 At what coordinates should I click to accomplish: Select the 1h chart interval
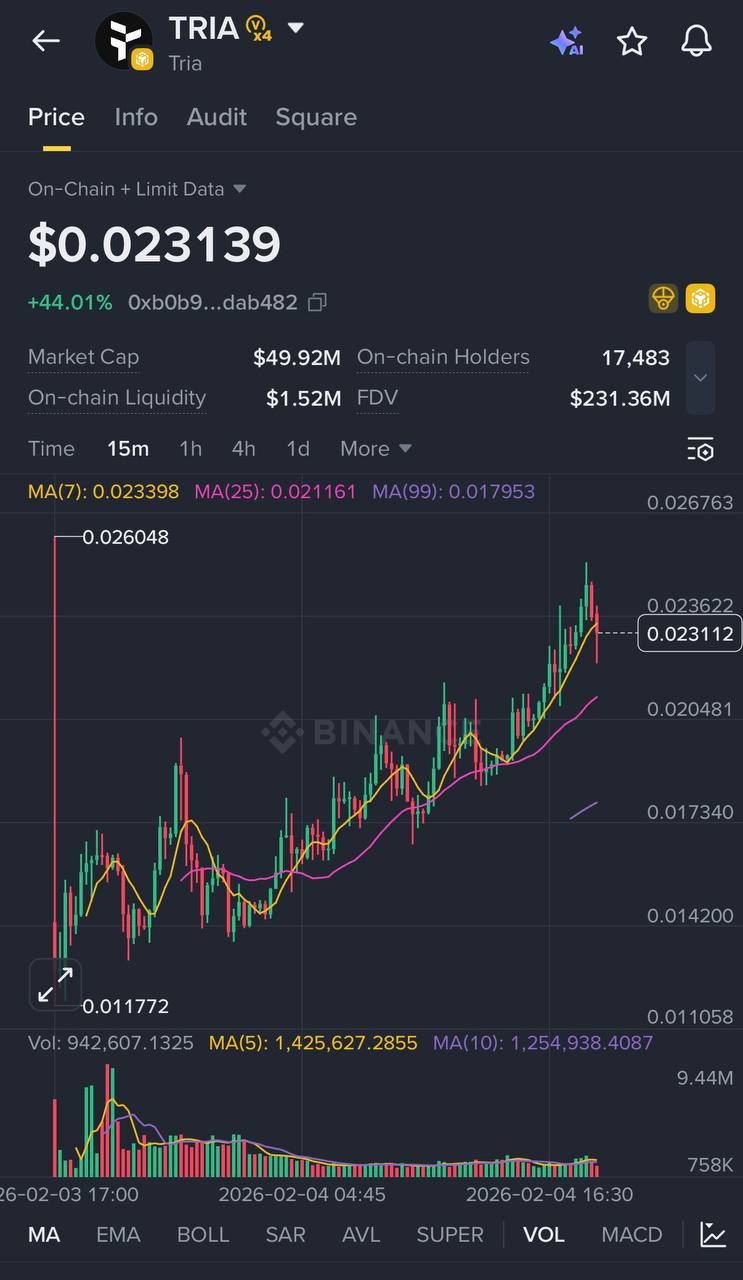190,449
